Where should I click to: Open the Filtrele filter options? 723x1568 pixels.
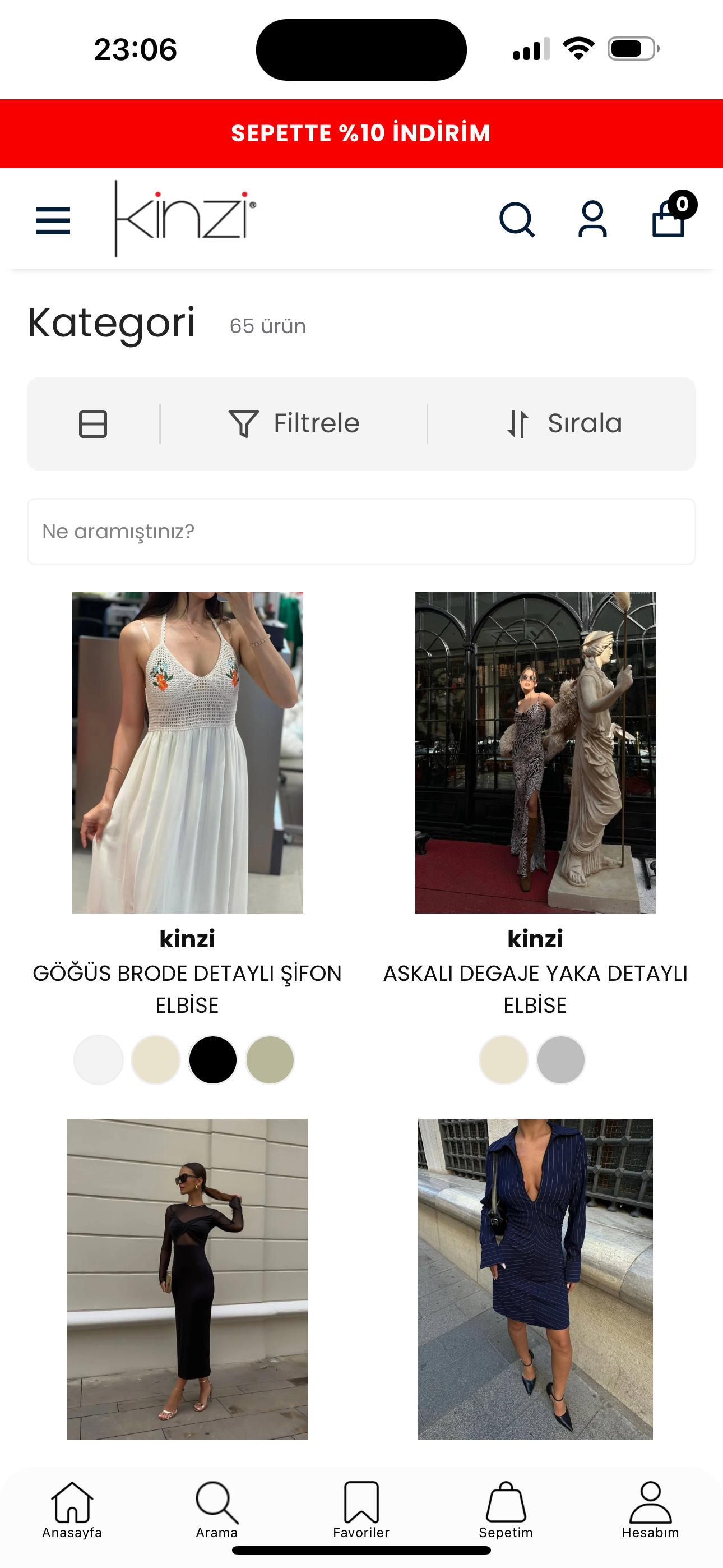pos(294,423)
